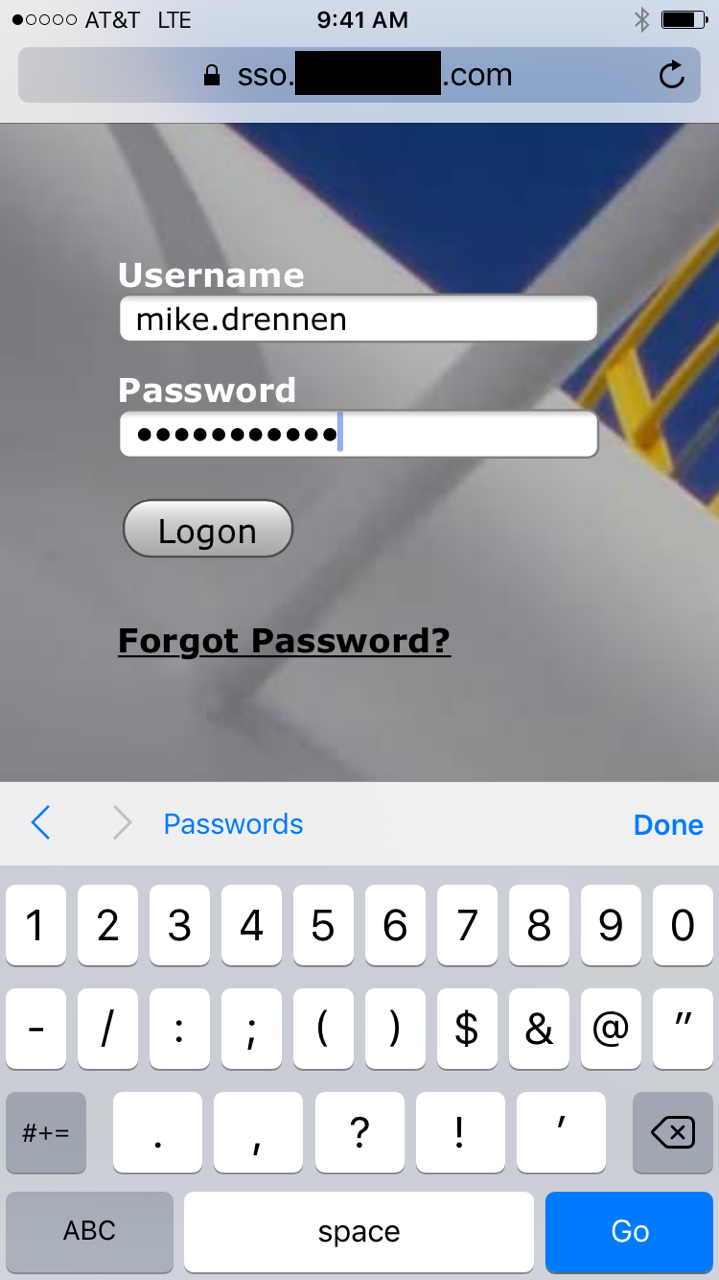Viewport: 719px width, 1280px height.
Task: Switch to the #+= symbols keyboard
Action: (x=45, y=1133)
